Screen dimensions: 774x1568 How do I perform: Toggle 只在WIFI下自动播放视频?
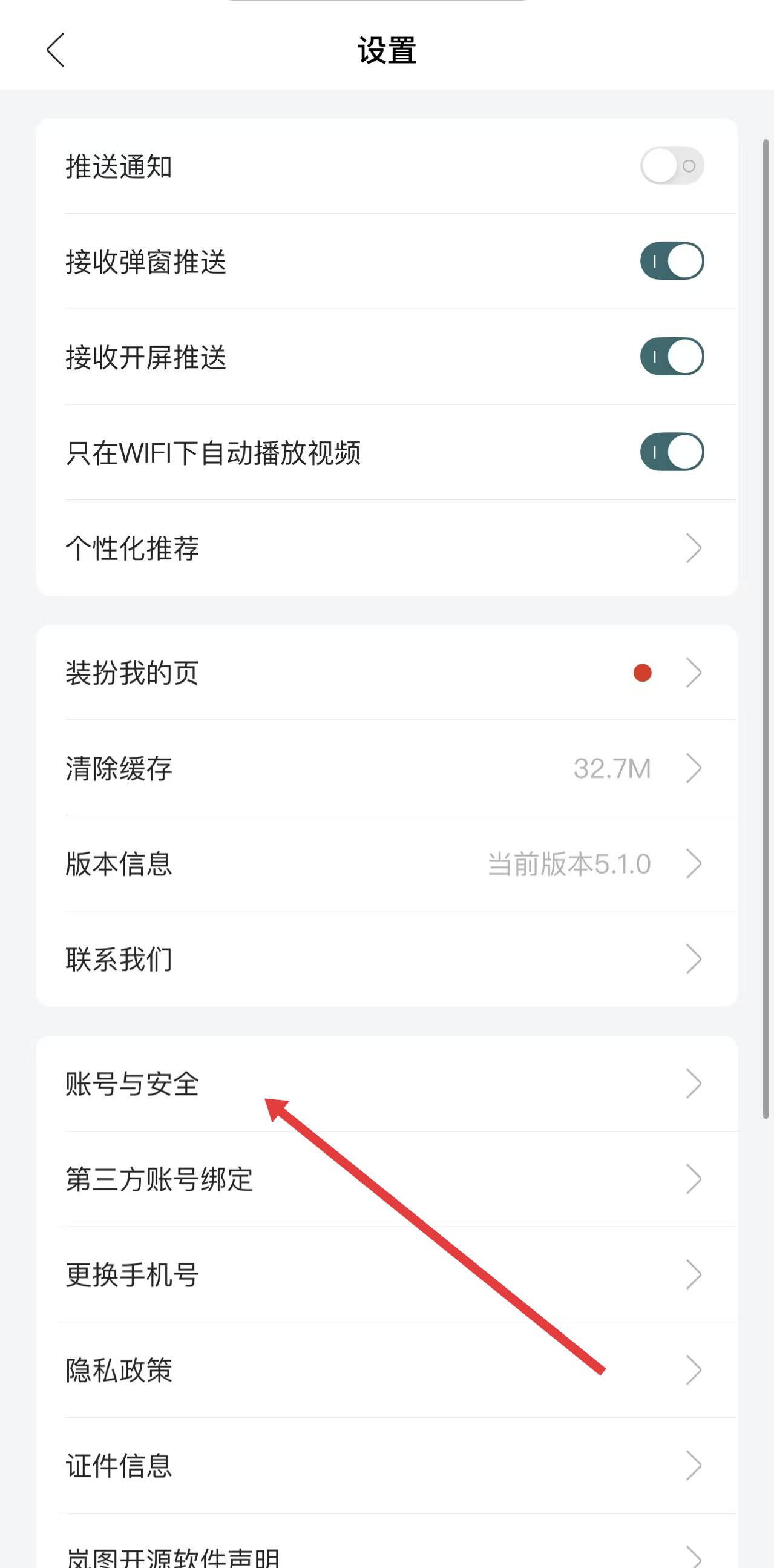tap(672, 452)
